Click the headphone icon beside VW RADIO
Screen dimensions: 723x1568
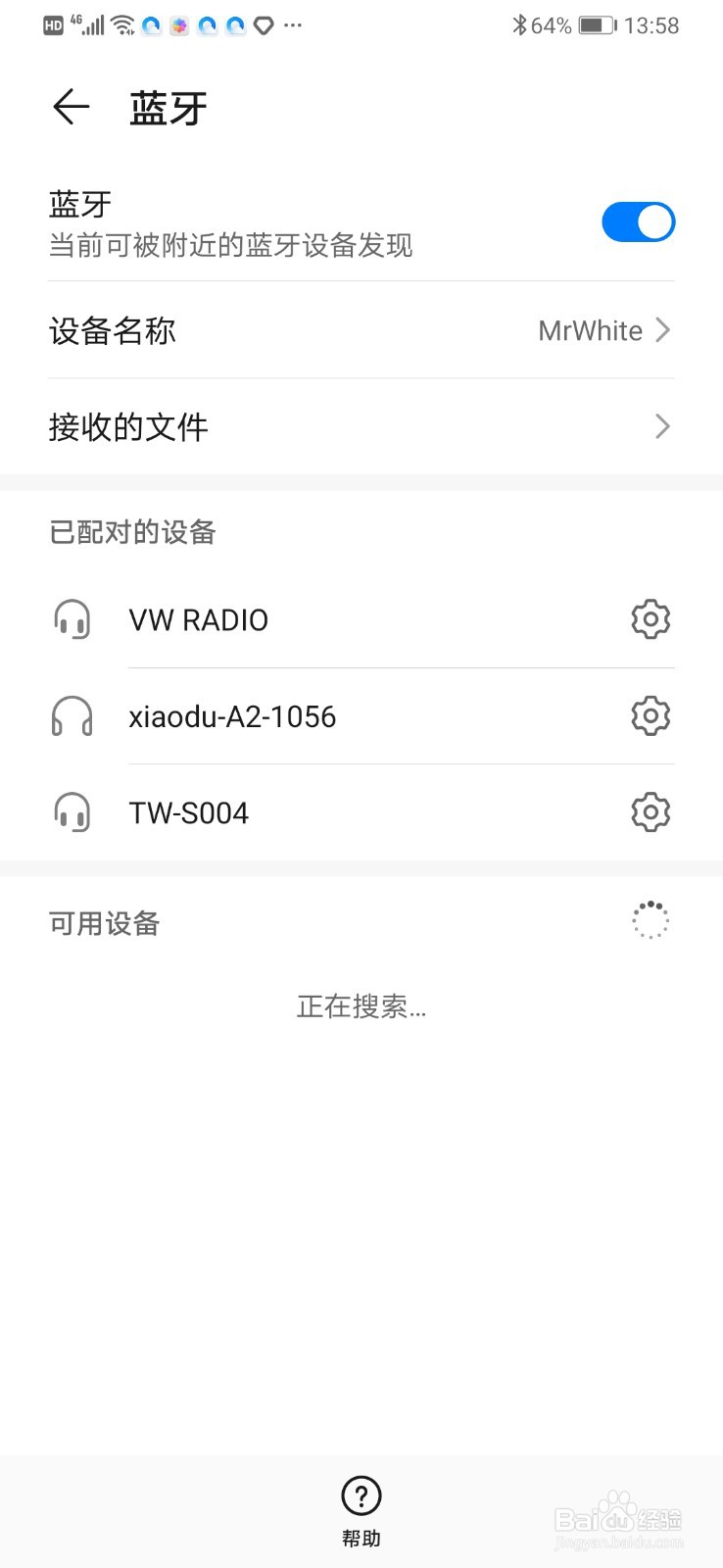click(x=71, y=618)
